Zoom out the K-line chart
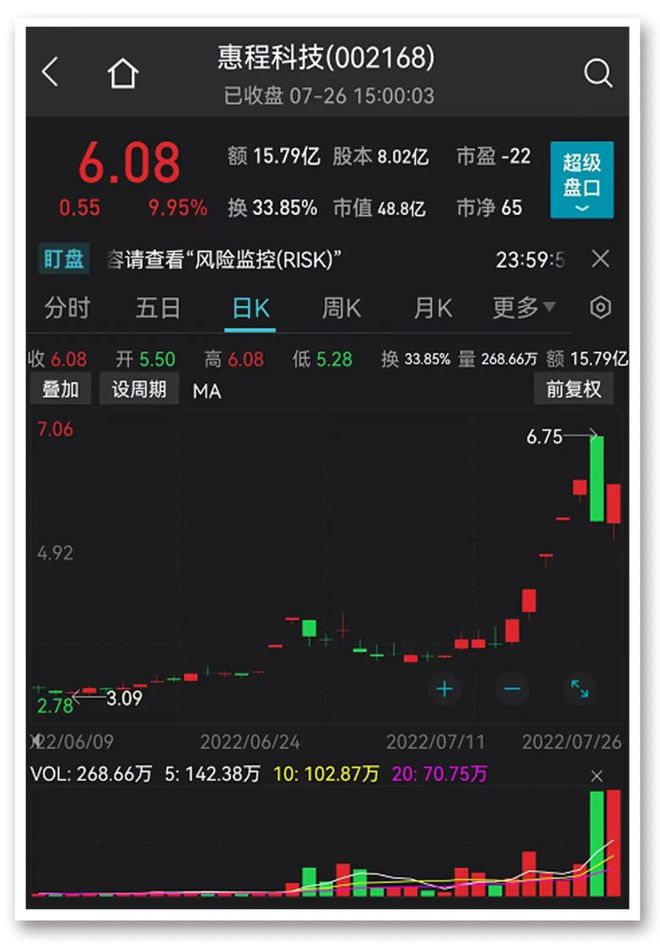660x948 pixels. point(512,689)
